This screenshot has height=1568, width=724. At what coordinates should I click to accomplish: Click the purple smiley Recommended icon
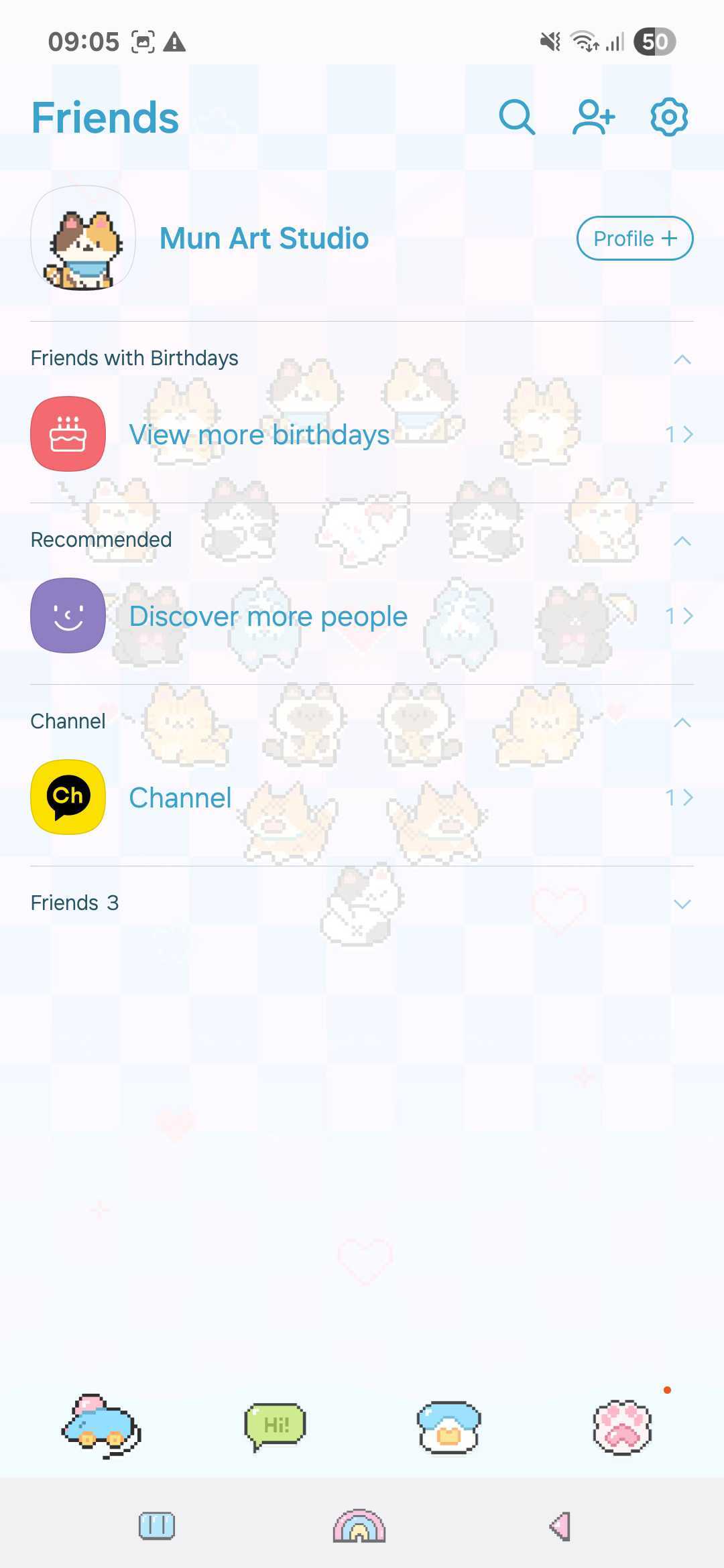68,615
